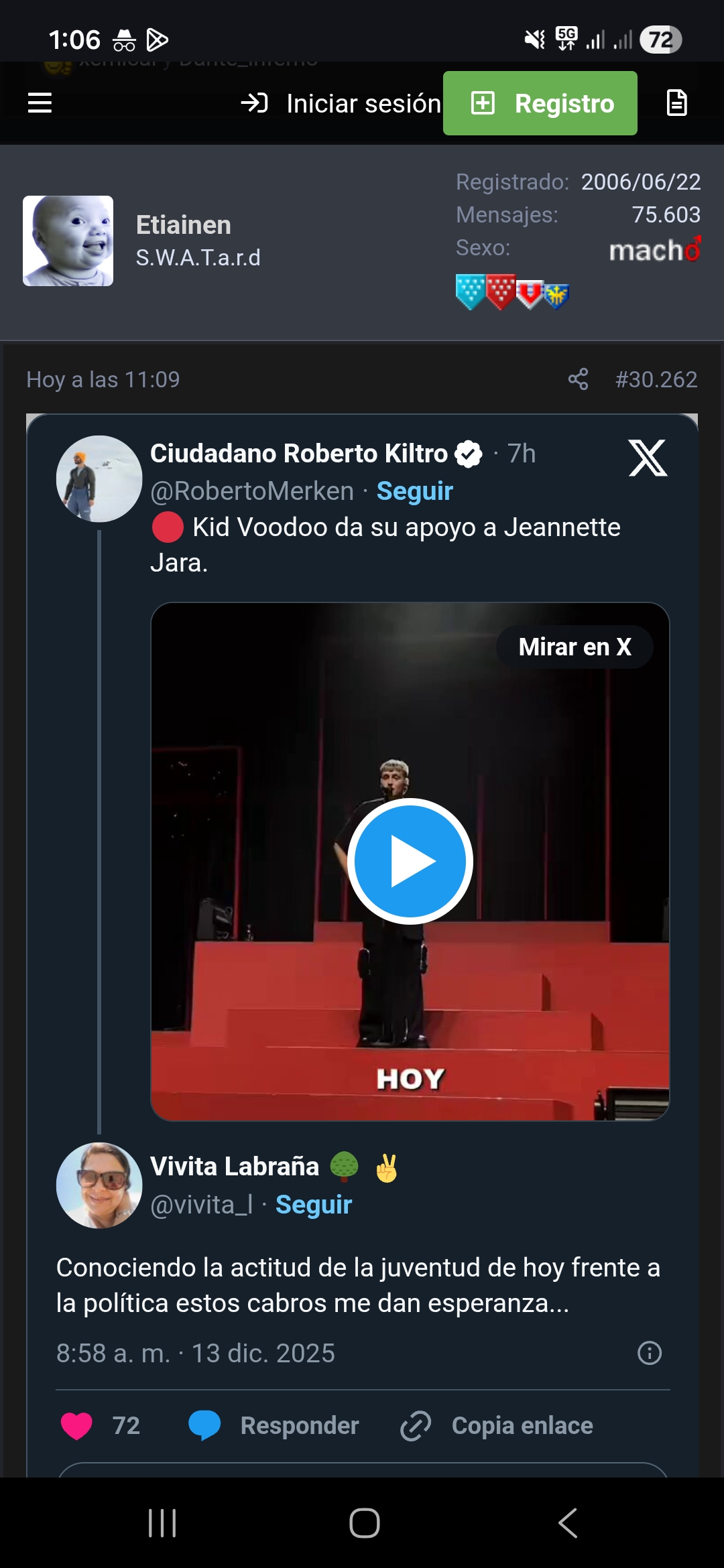The image size is (724, 1568).
Task: Like the tweet with 72 likes
Action: click(x=77, y=1425)
